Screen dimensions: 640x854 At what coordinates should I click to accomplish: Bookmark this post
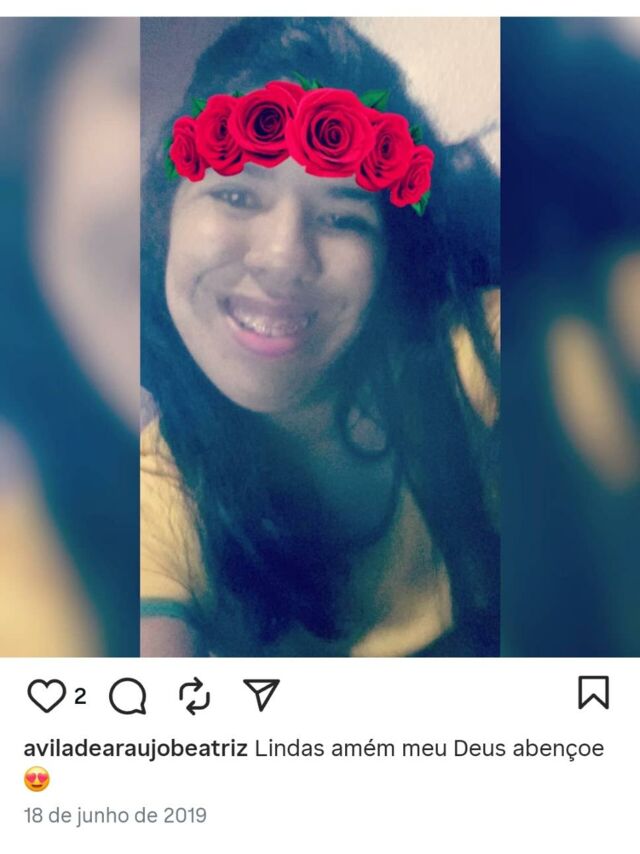point(593,693)
